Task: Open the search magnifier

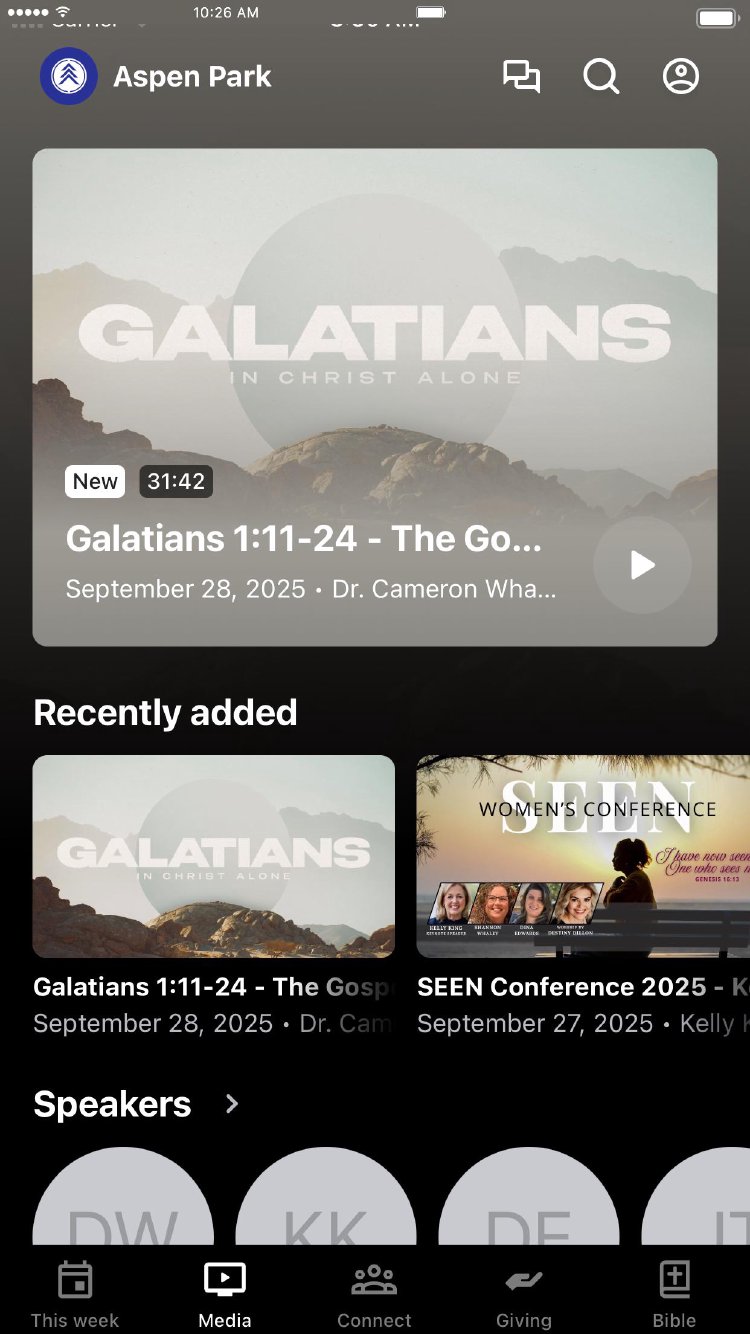Action: coord(601,77)
